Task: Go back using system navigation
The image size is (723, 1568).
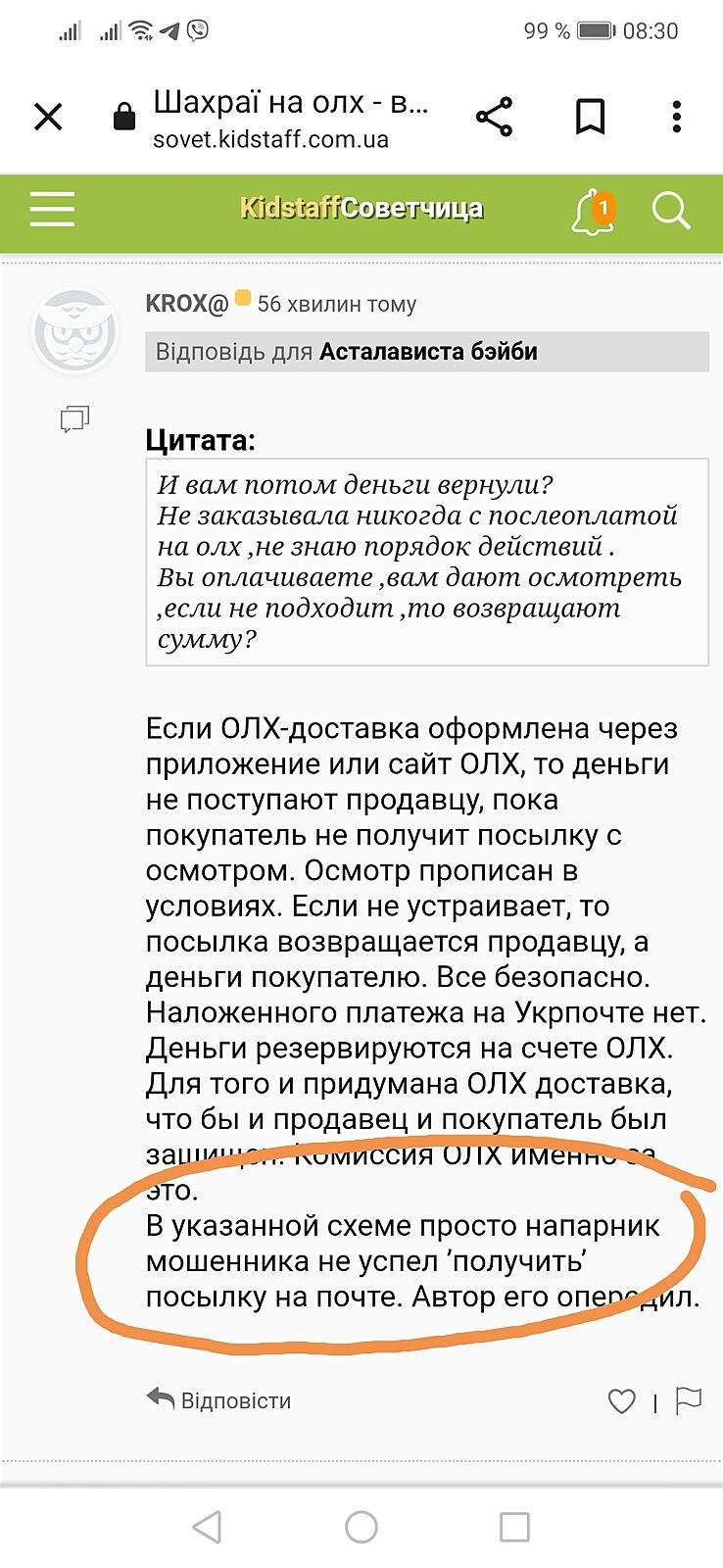Action: [207, 1527]
